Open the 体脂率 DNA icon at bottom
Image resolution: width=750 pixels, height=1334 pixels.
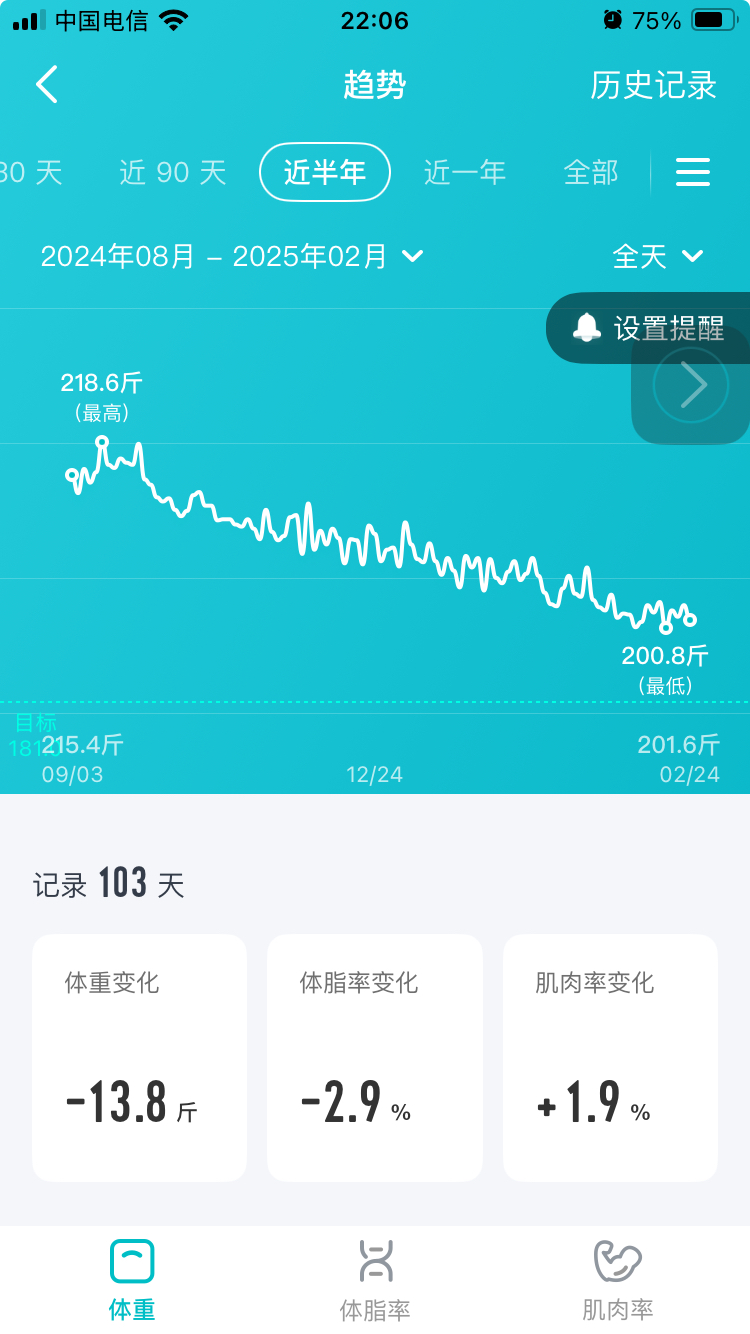[x=374, y=1263]
